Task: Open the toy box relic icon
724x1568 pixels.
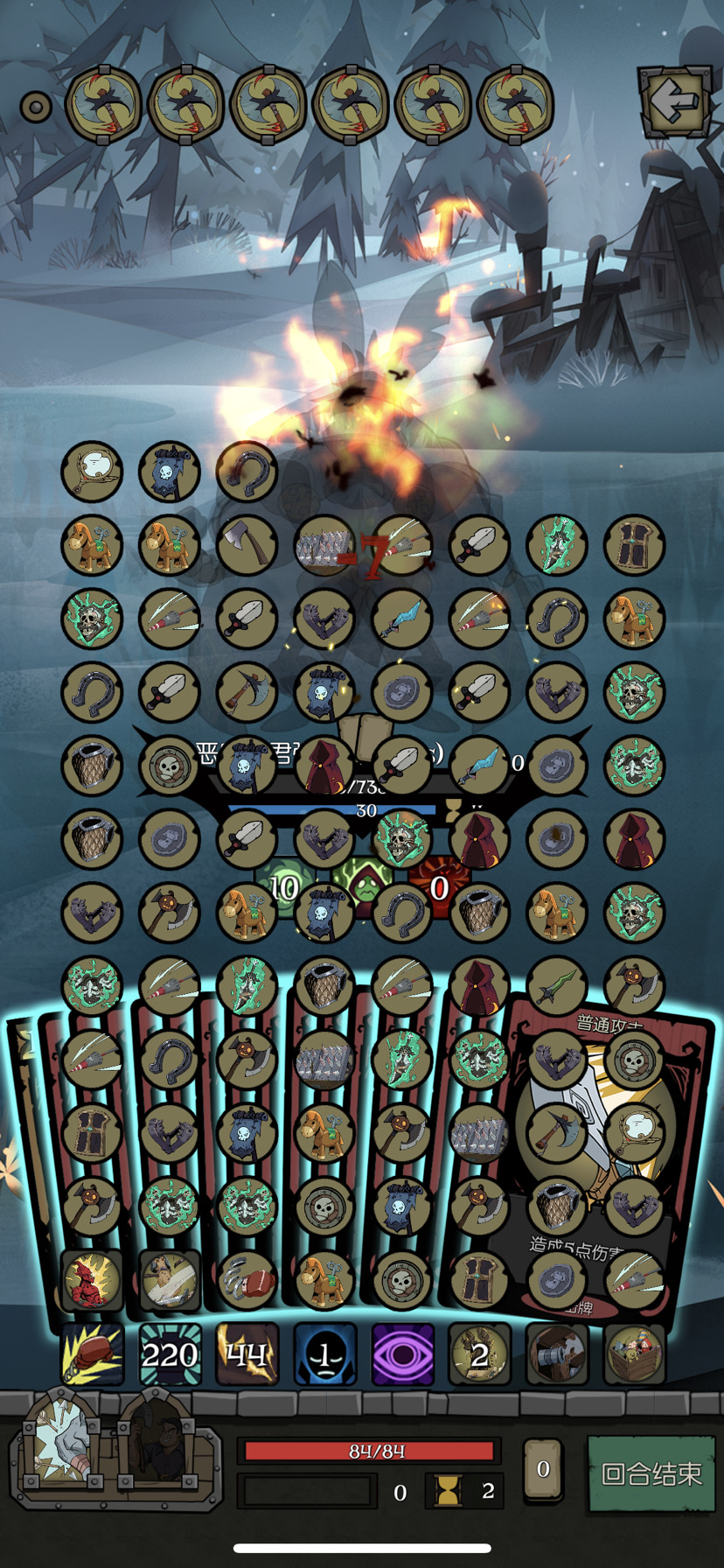Action: point(634,1355)
